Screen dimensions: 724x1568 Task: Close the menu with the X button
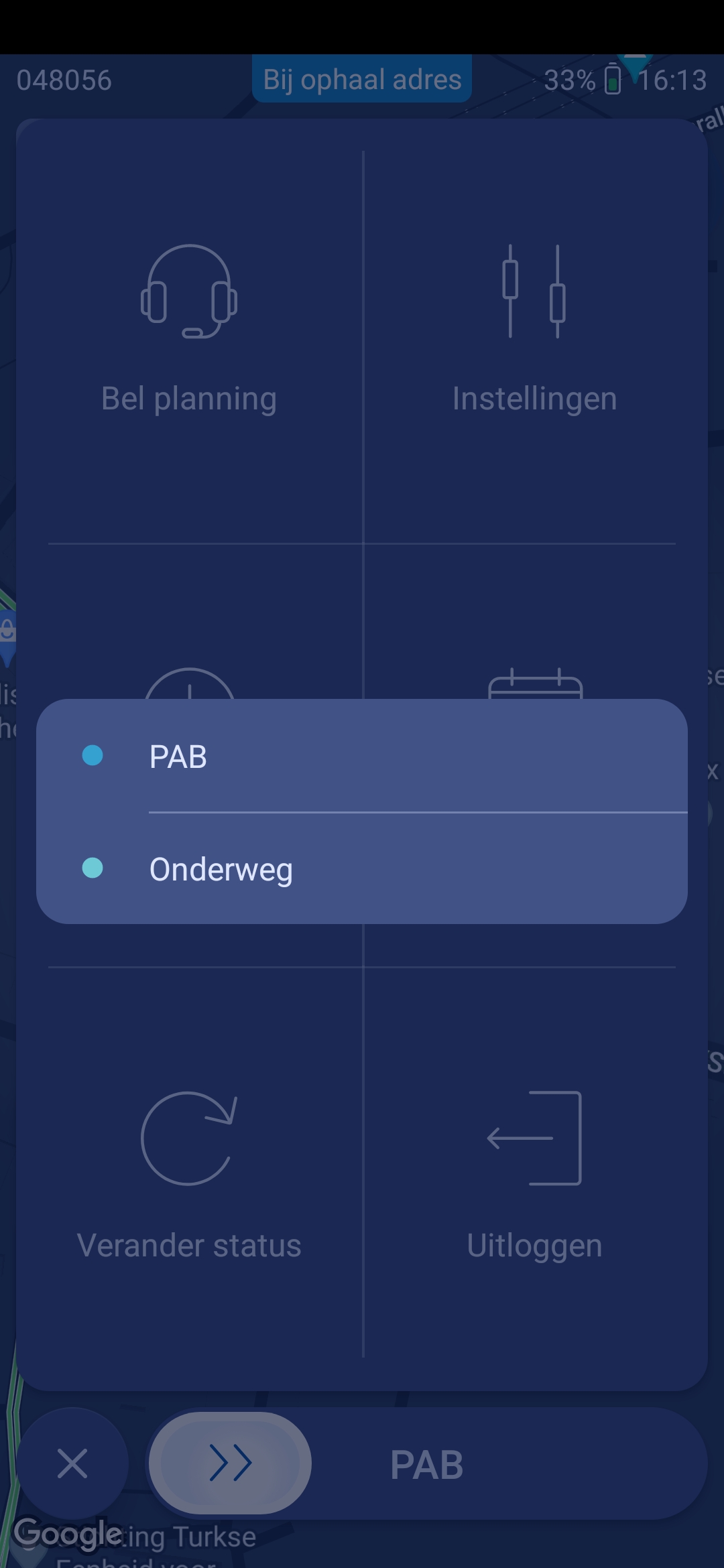coord(72,1463)
